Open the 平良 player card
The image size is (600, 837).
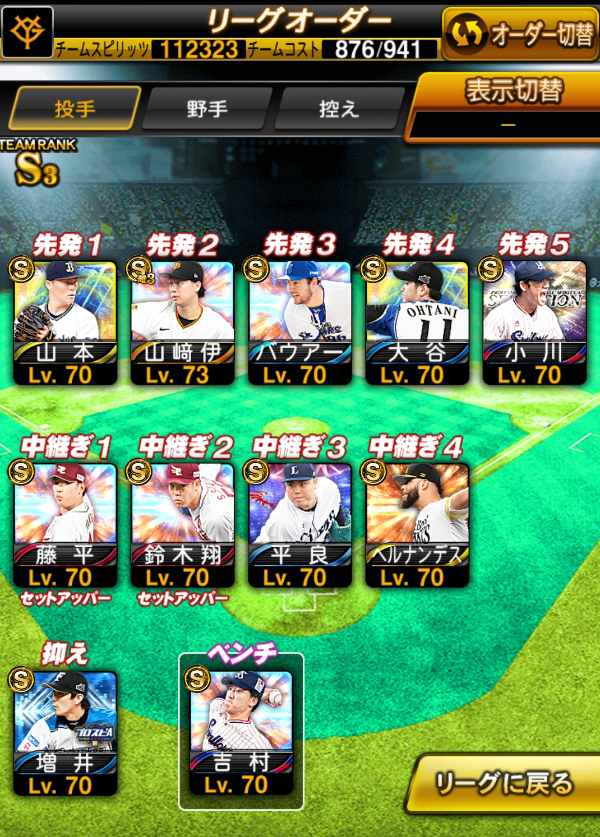pos(299,525)
